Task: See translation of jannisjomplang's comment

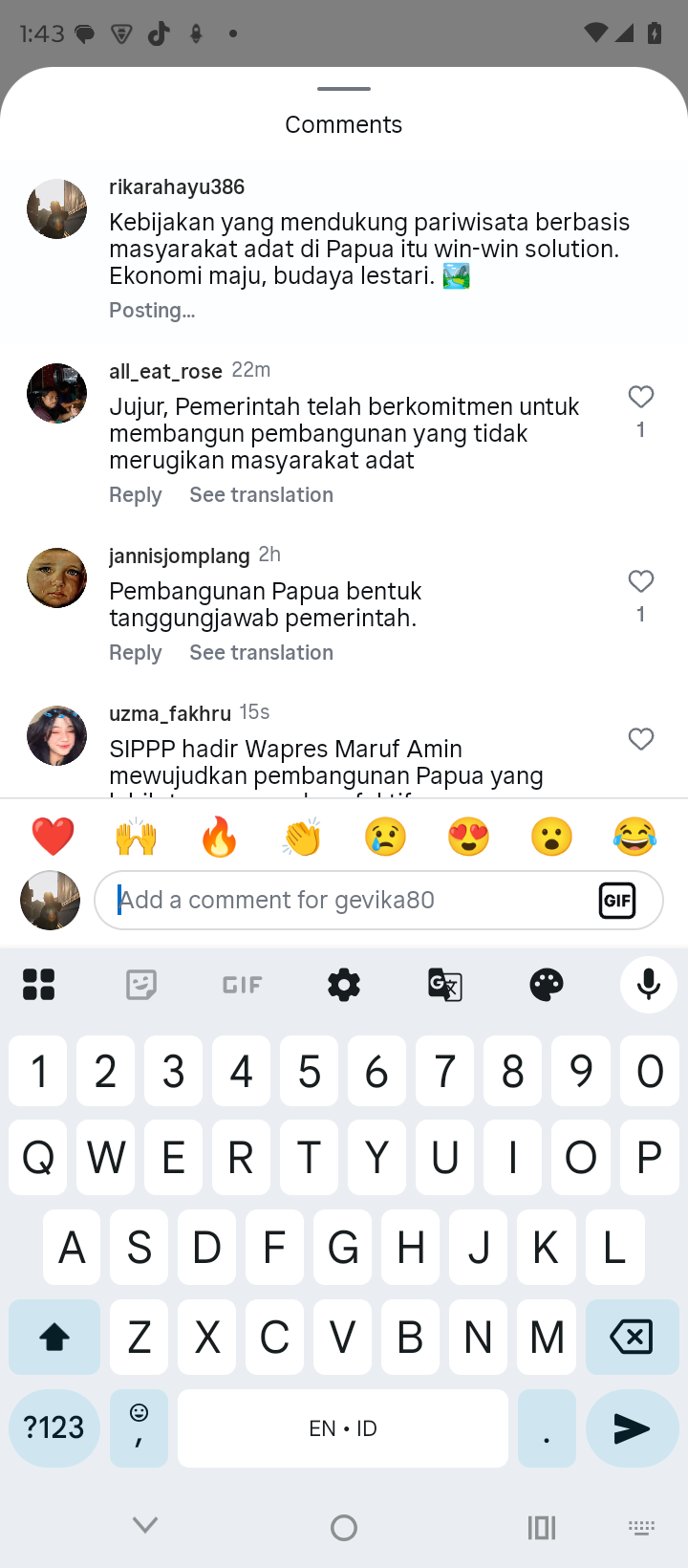Action: (x=261, y=653)
